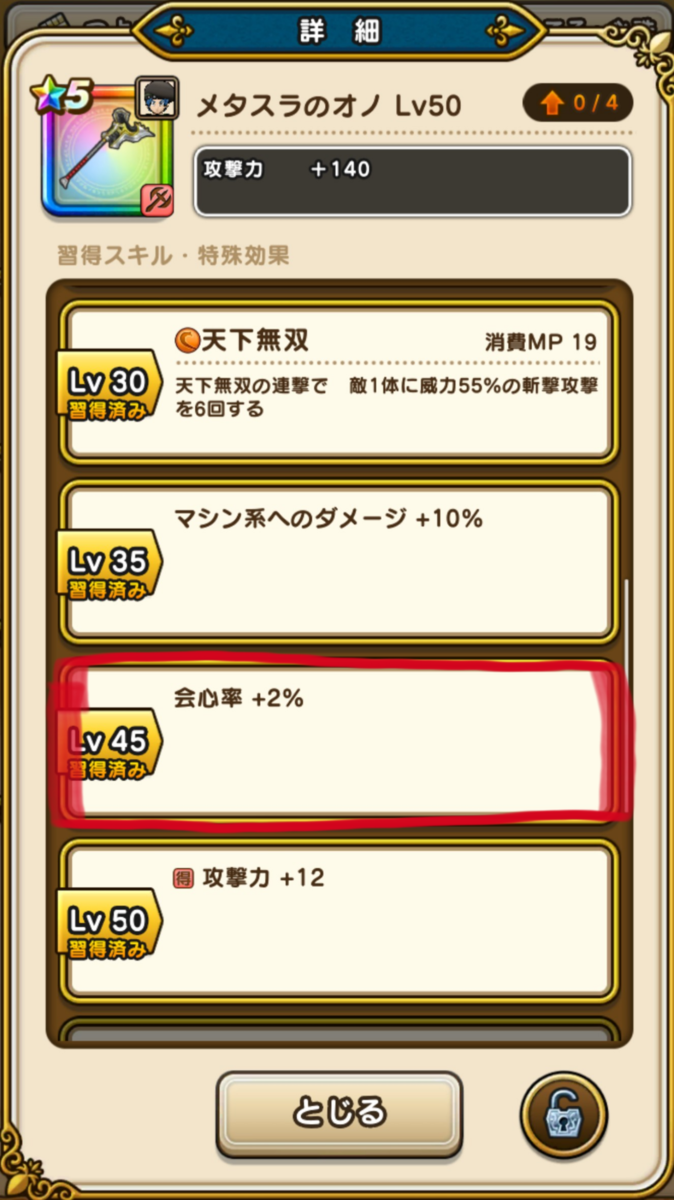Tap the とじる close button
The width and height of the screenshot is (674, 1200).
point(339,1111)
